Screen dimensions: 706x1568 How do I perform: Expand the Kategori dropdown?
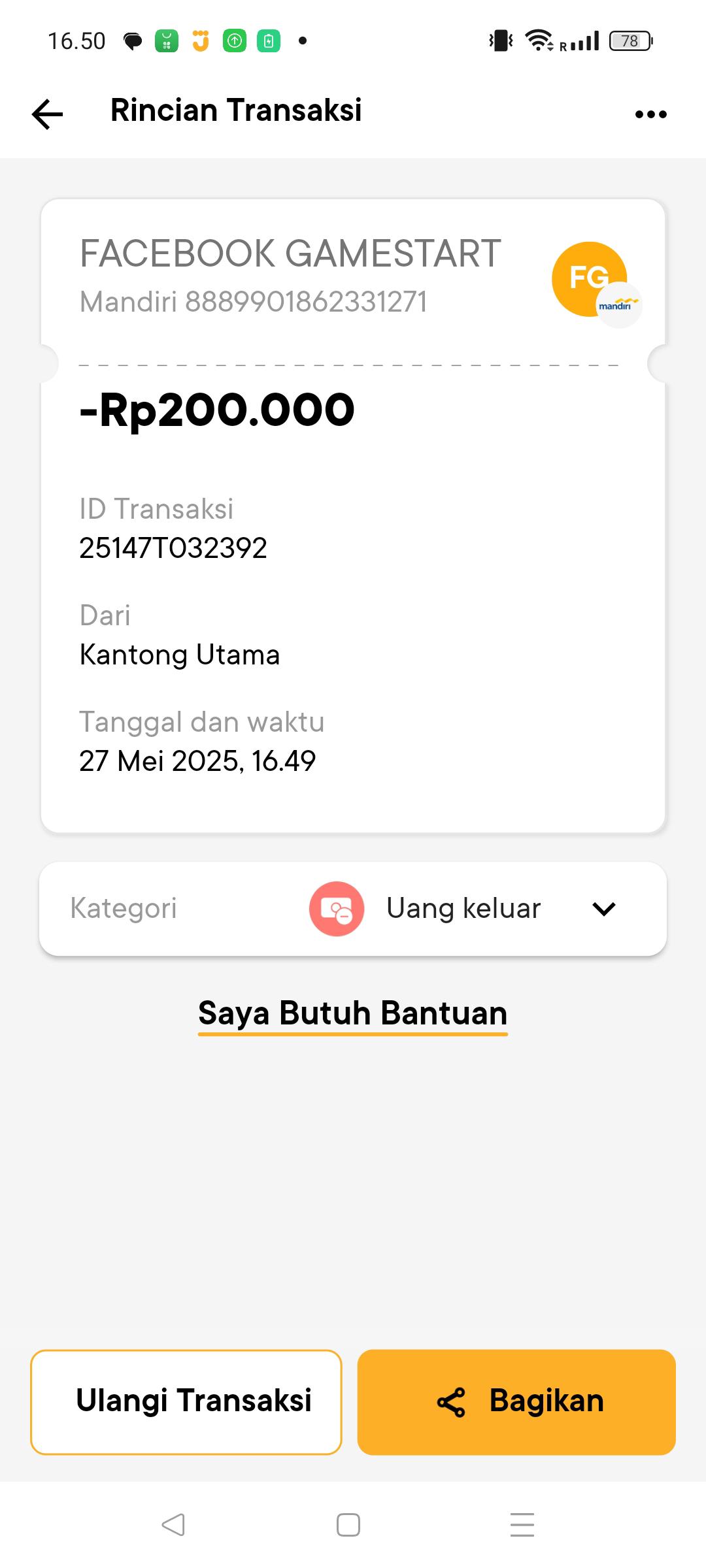[603, 909]
